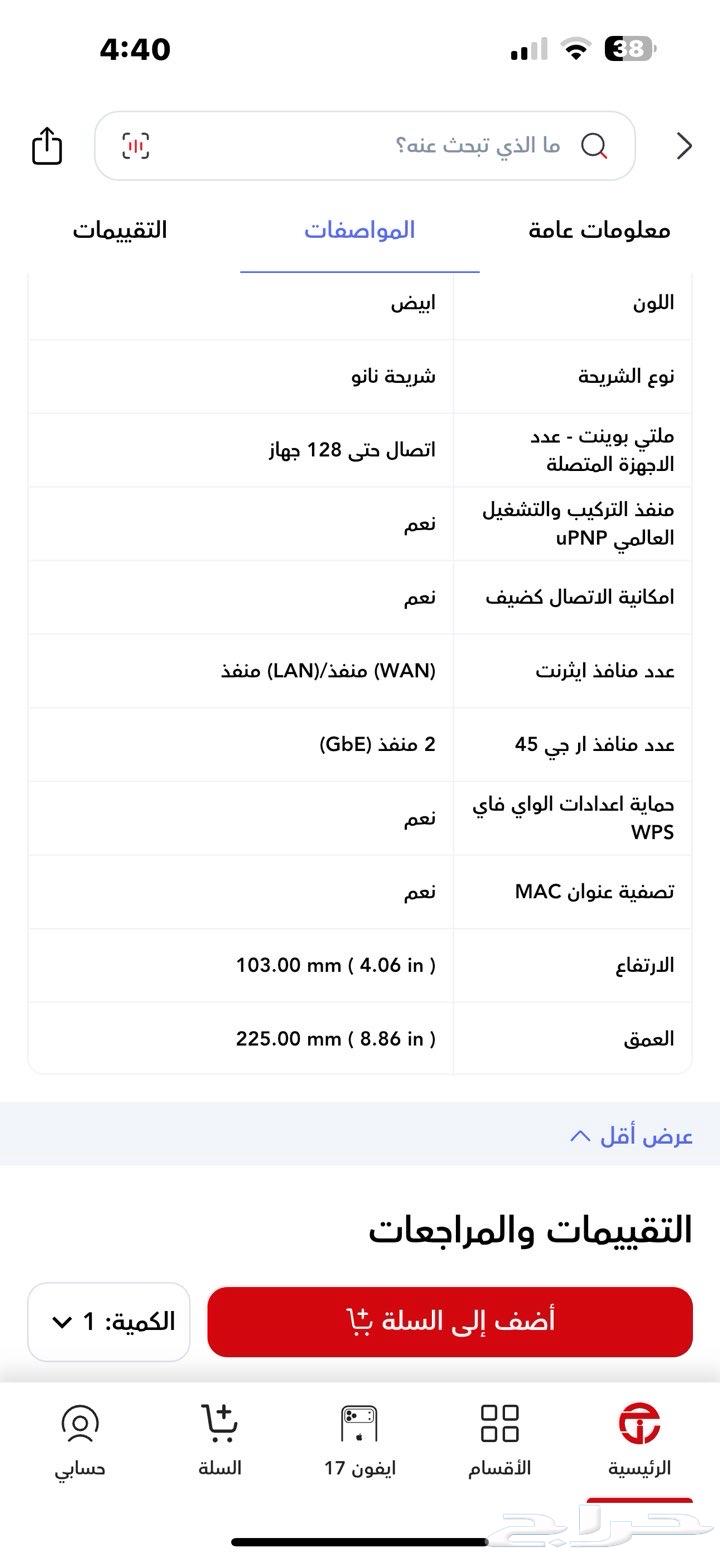Select the المواصفات tab
This screenshot has width=720, height=1560.
click(359, 230)
